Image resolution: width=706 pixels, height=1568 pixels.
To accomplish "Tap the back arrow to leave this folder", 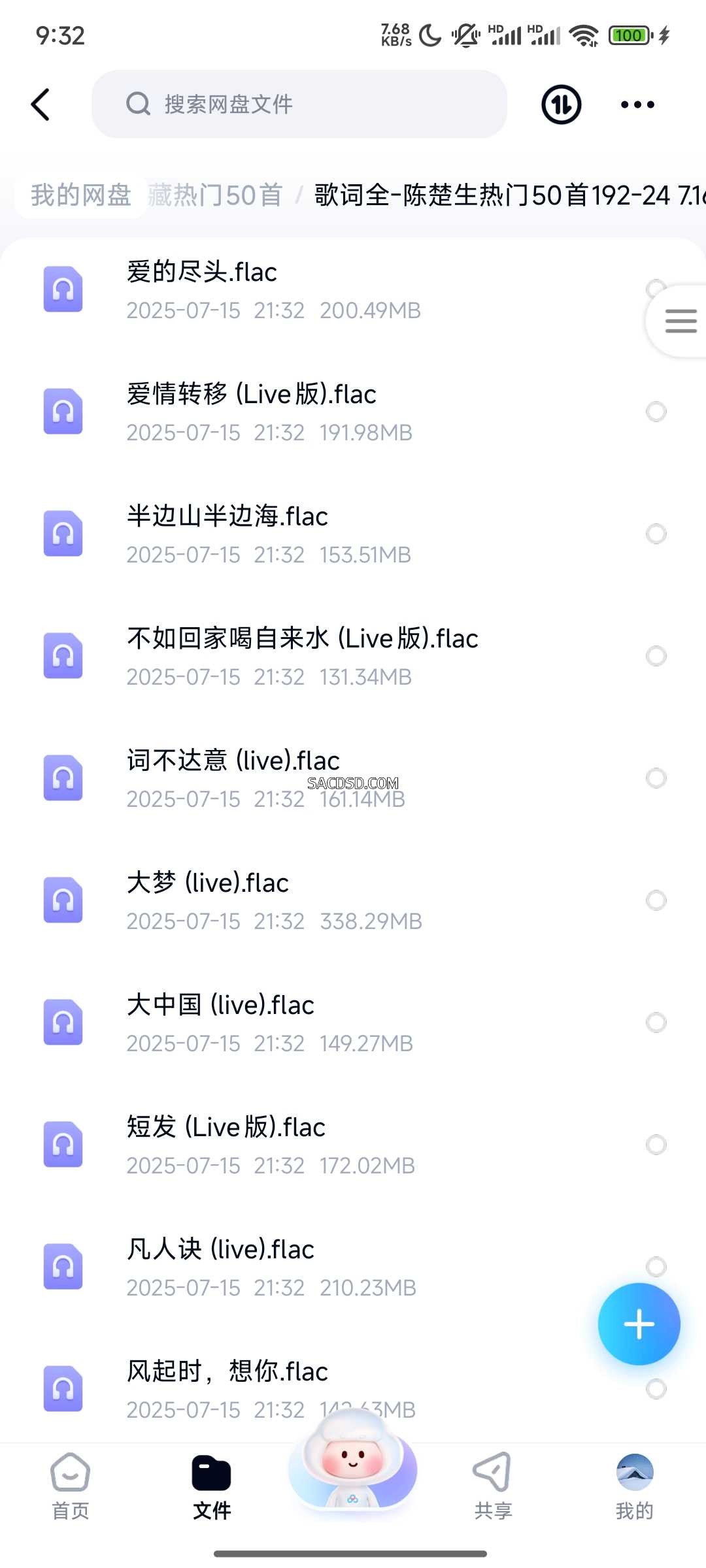I will click(x=41, y=104).
